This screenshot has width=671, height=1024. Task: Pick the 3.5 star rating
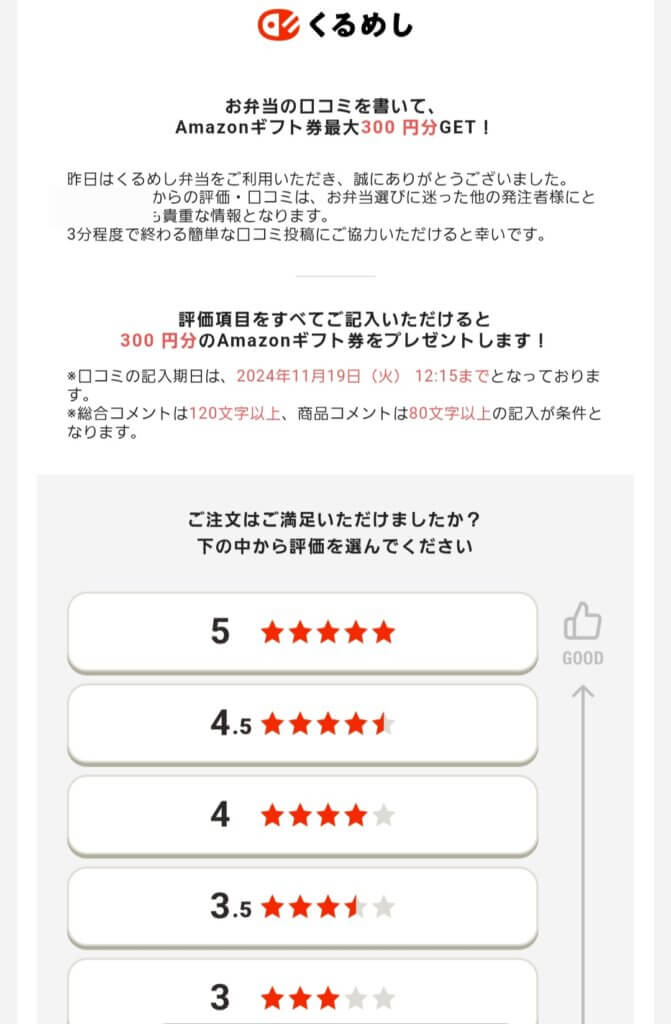(x=302, y=907)
